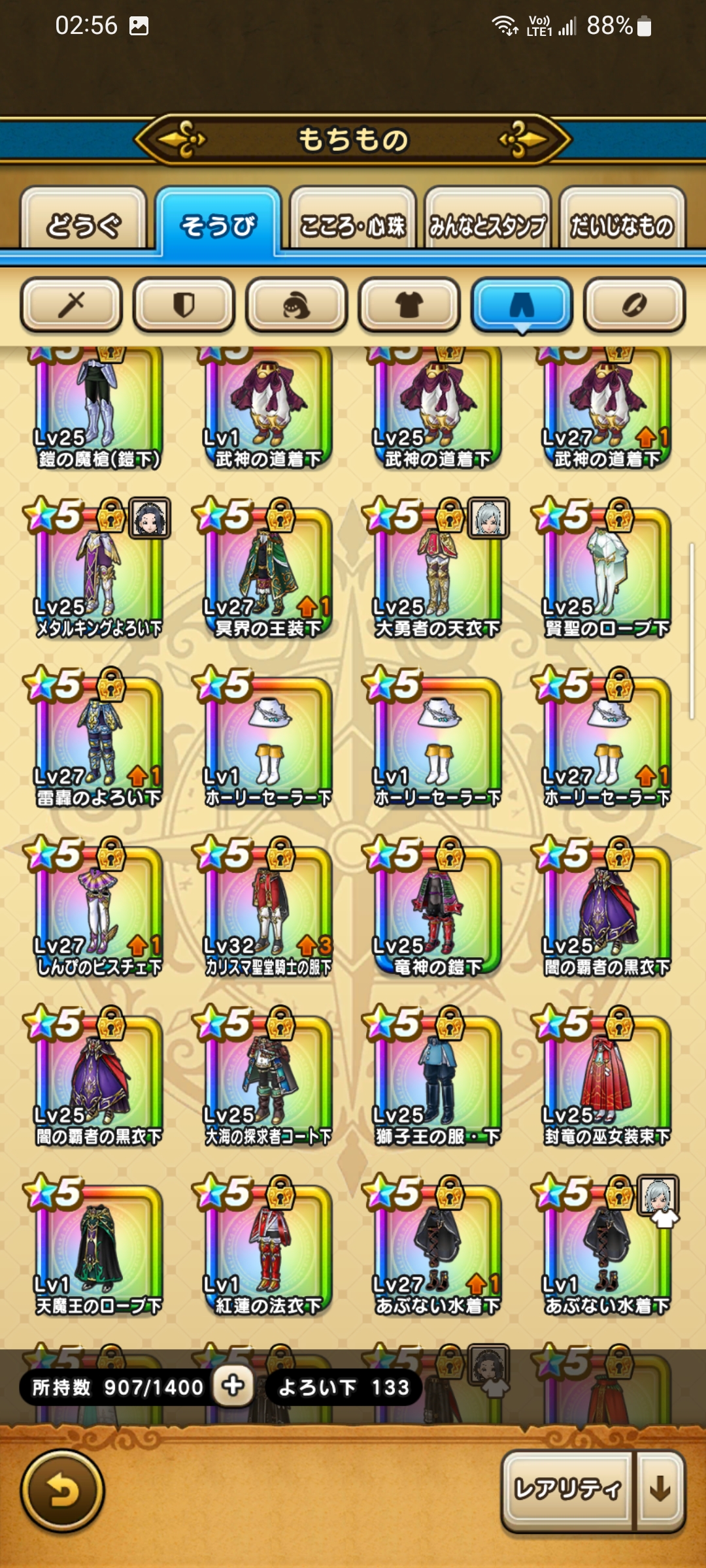Go back with the round return button

click(63, 1491)
